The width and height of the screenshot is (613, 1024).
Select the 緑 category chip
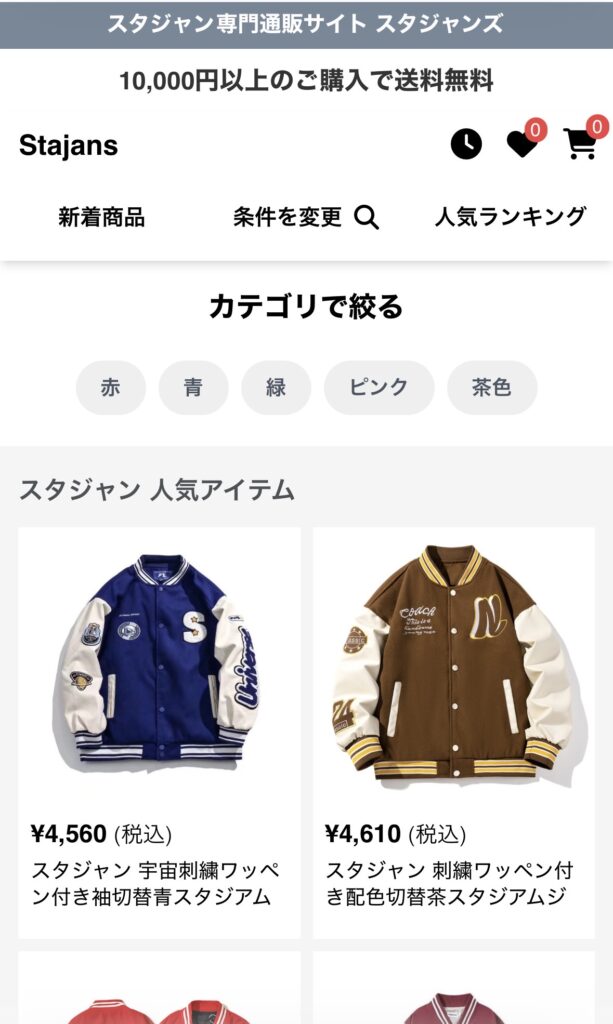tap(276, 388)
